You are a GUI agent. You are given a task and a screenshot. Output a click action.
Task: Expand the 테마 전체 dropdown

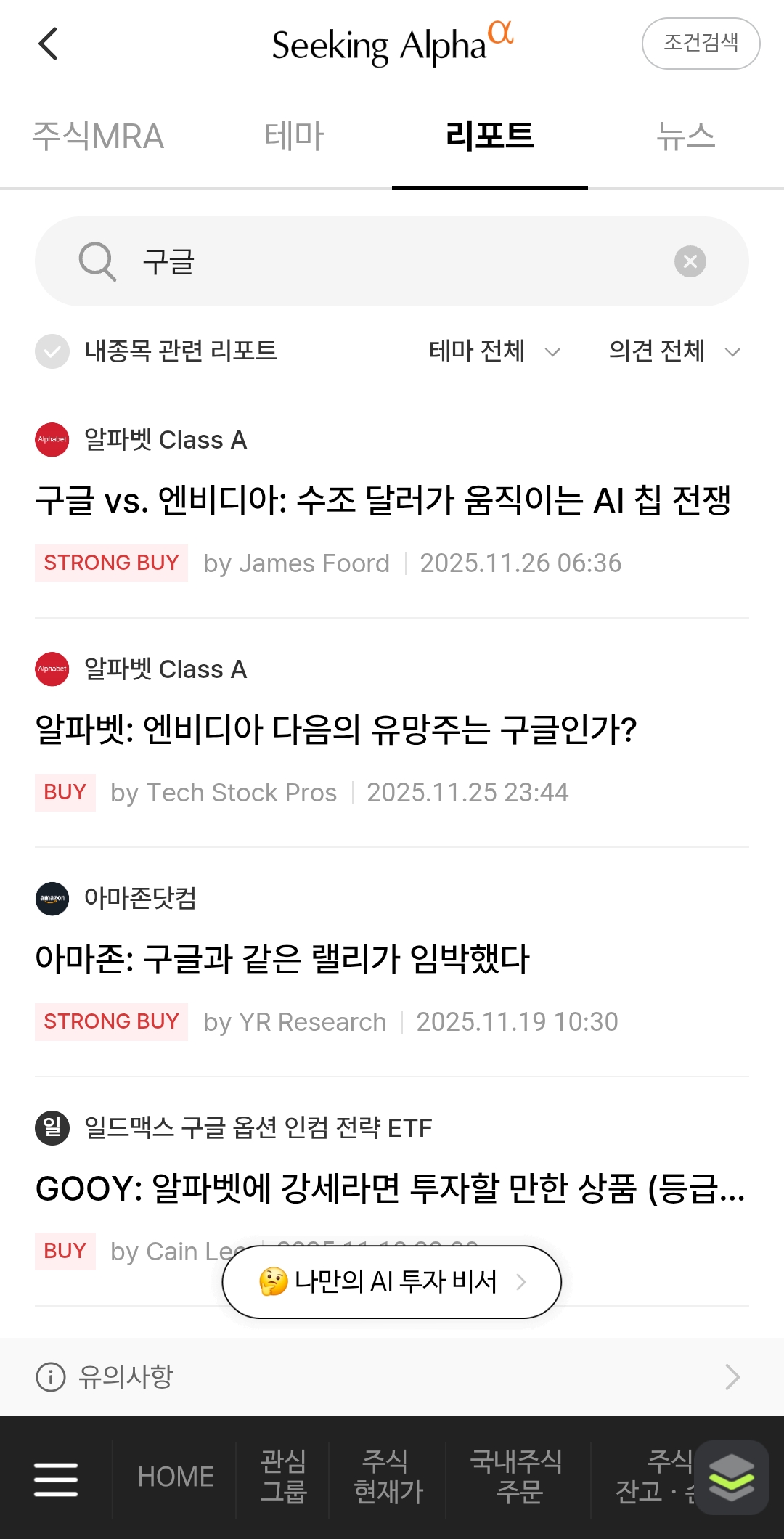pos(495,351)
